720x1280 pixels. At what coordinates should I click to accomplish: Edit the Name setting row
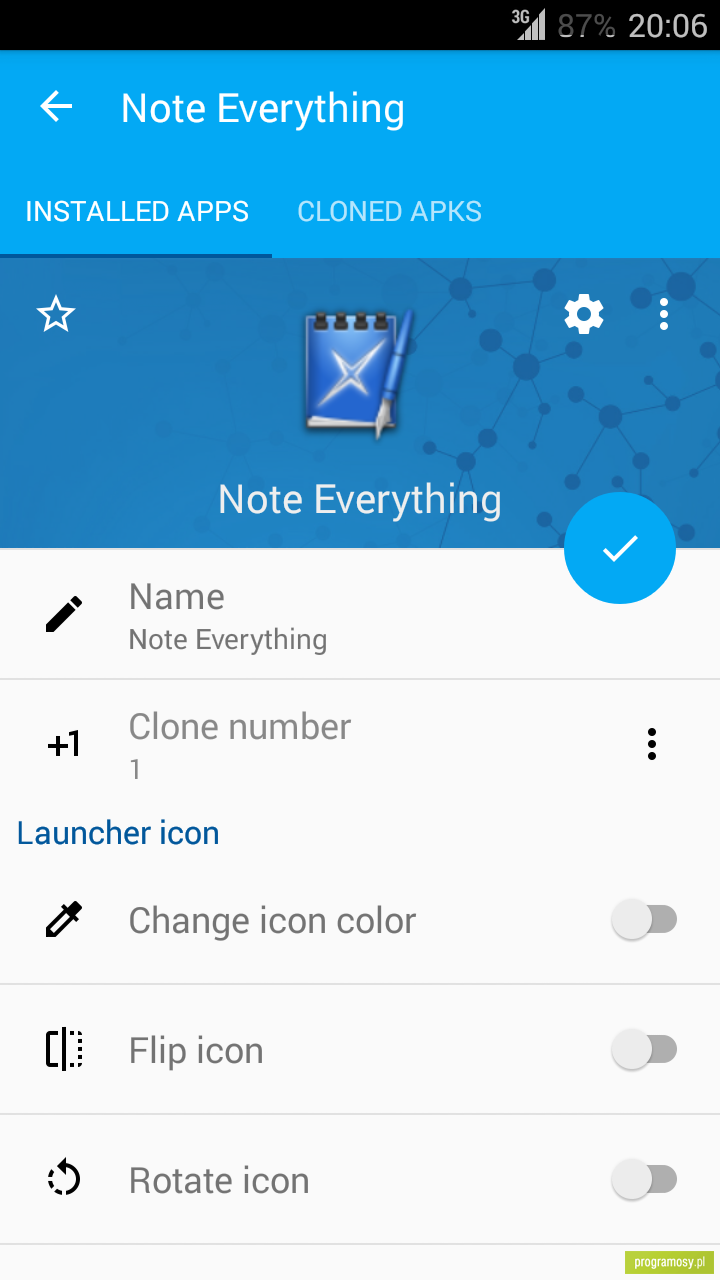click(360, 615)
